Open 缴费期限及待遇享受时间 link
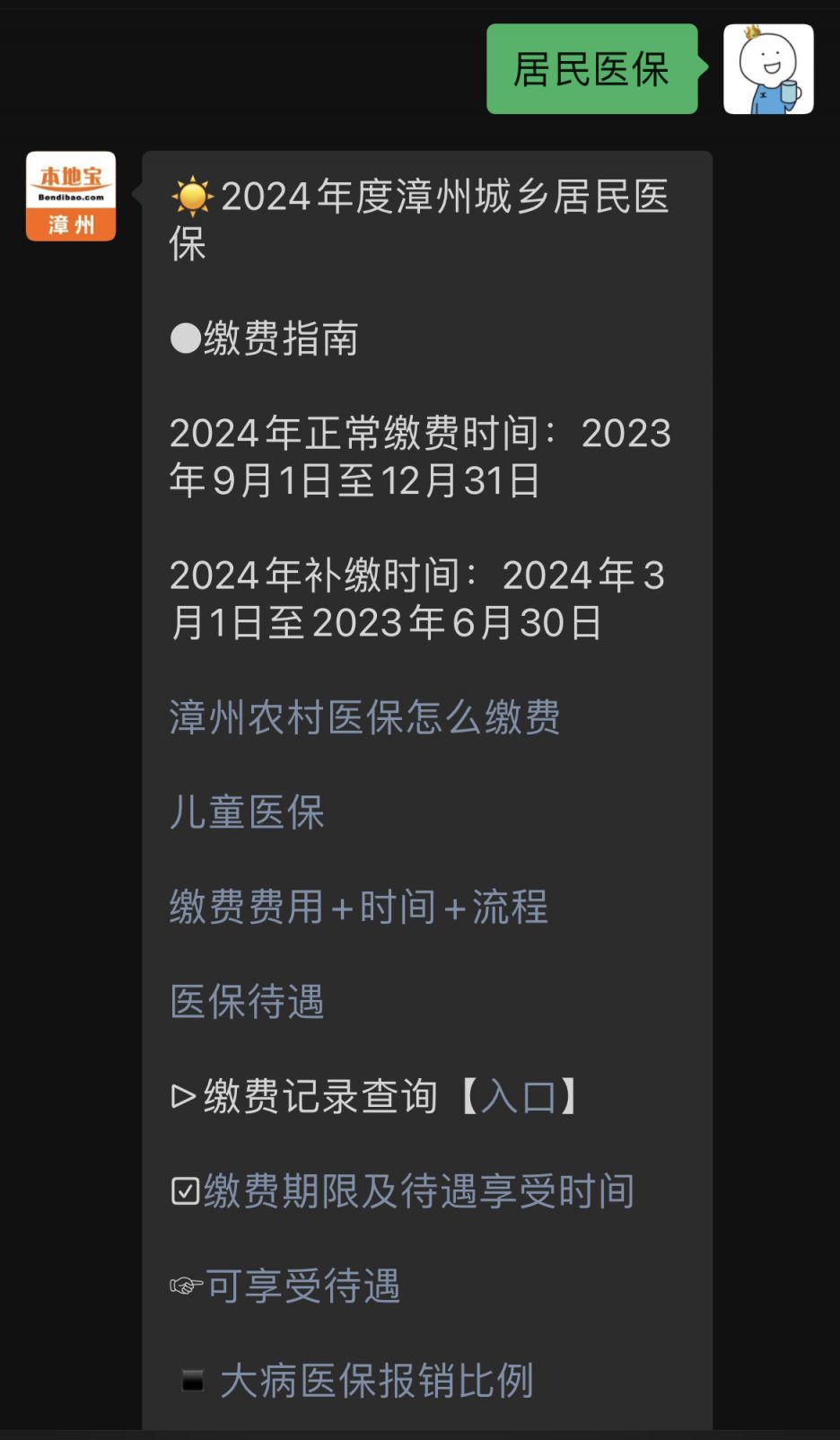This screenshot has width=840, height=1440. tap(419, 1191)
